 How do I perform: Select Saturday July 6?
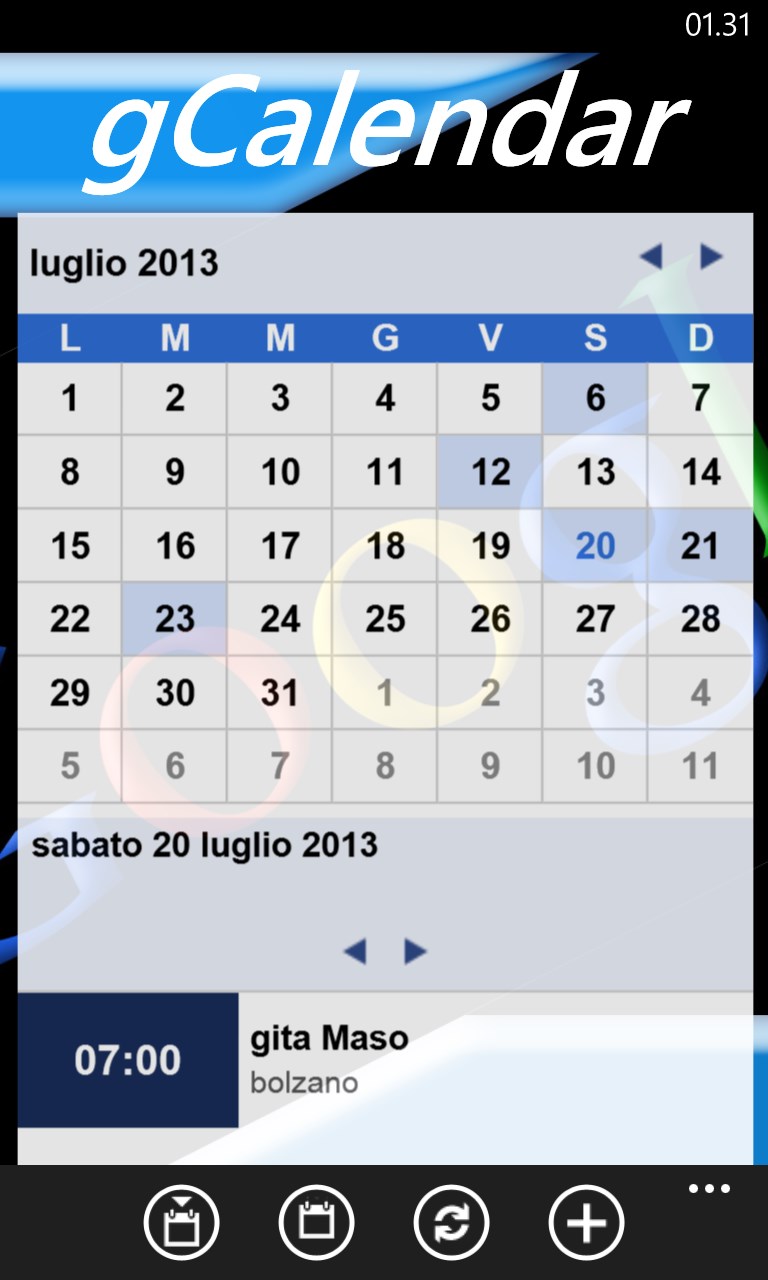[594, 398]
